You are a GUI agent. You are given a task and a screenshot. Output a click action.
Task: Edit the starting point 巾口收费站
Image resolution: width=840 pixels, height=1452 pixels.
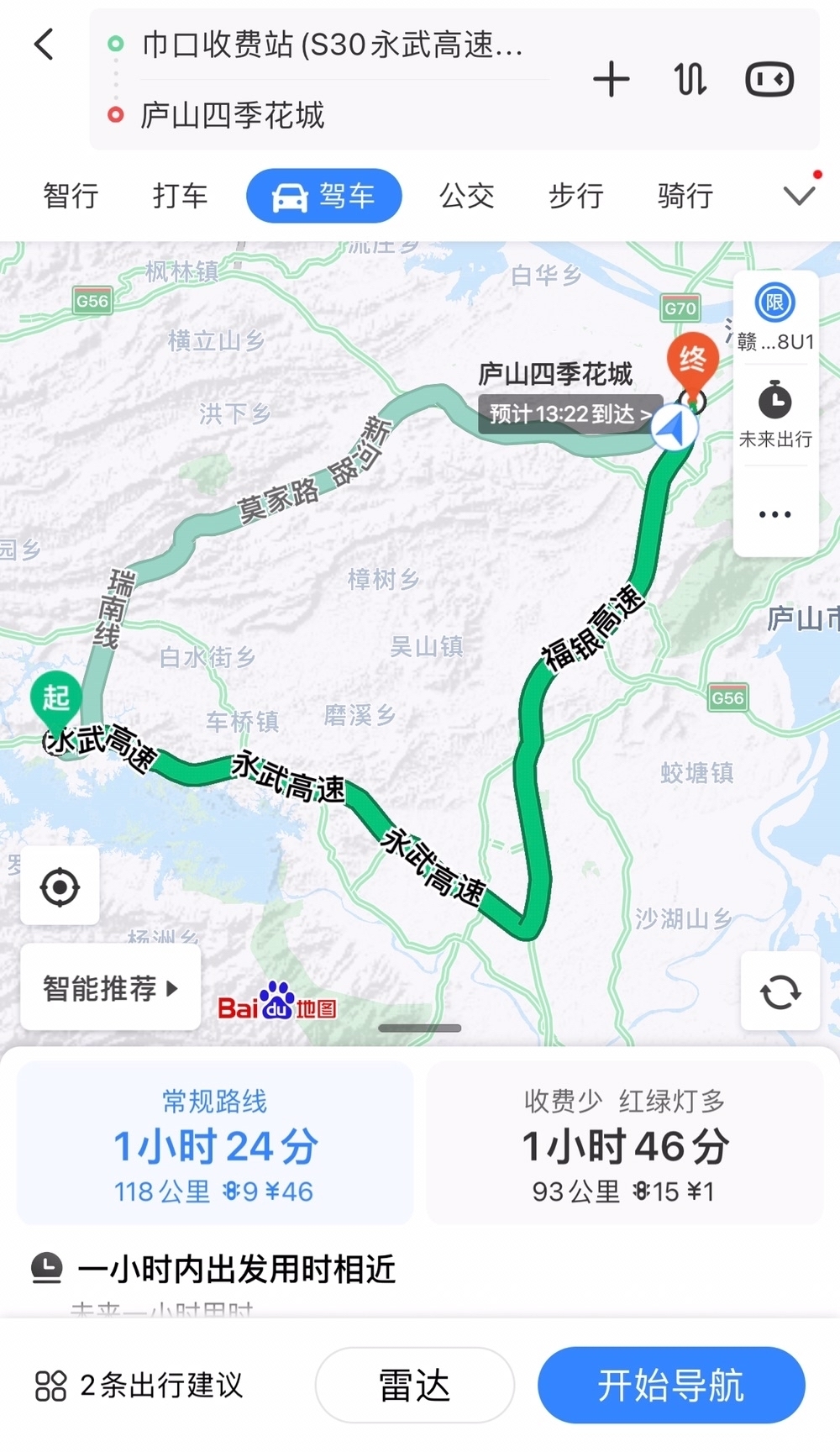(x=332, y=45)
